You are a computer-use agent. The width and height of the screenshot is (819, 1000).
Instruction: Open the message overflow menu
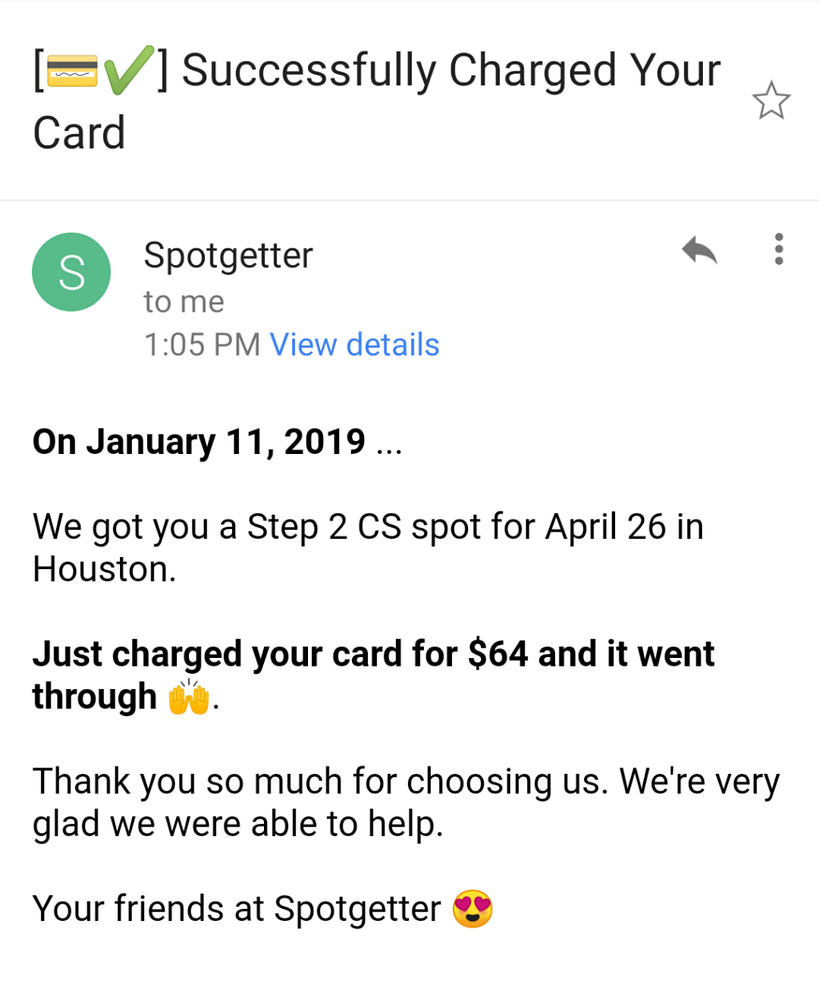tap(779, 249)
